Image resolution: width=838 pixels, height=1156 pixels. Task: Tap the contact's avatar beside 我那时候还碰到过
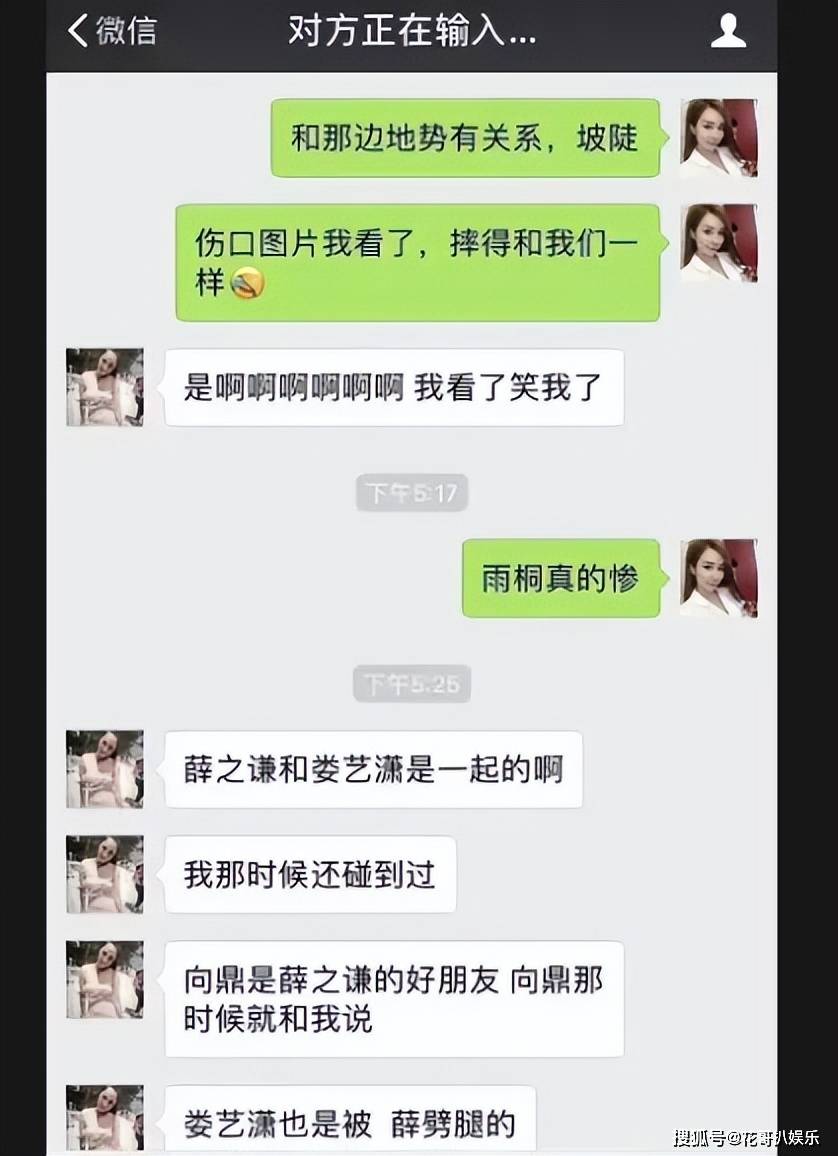tap(105, 874)
